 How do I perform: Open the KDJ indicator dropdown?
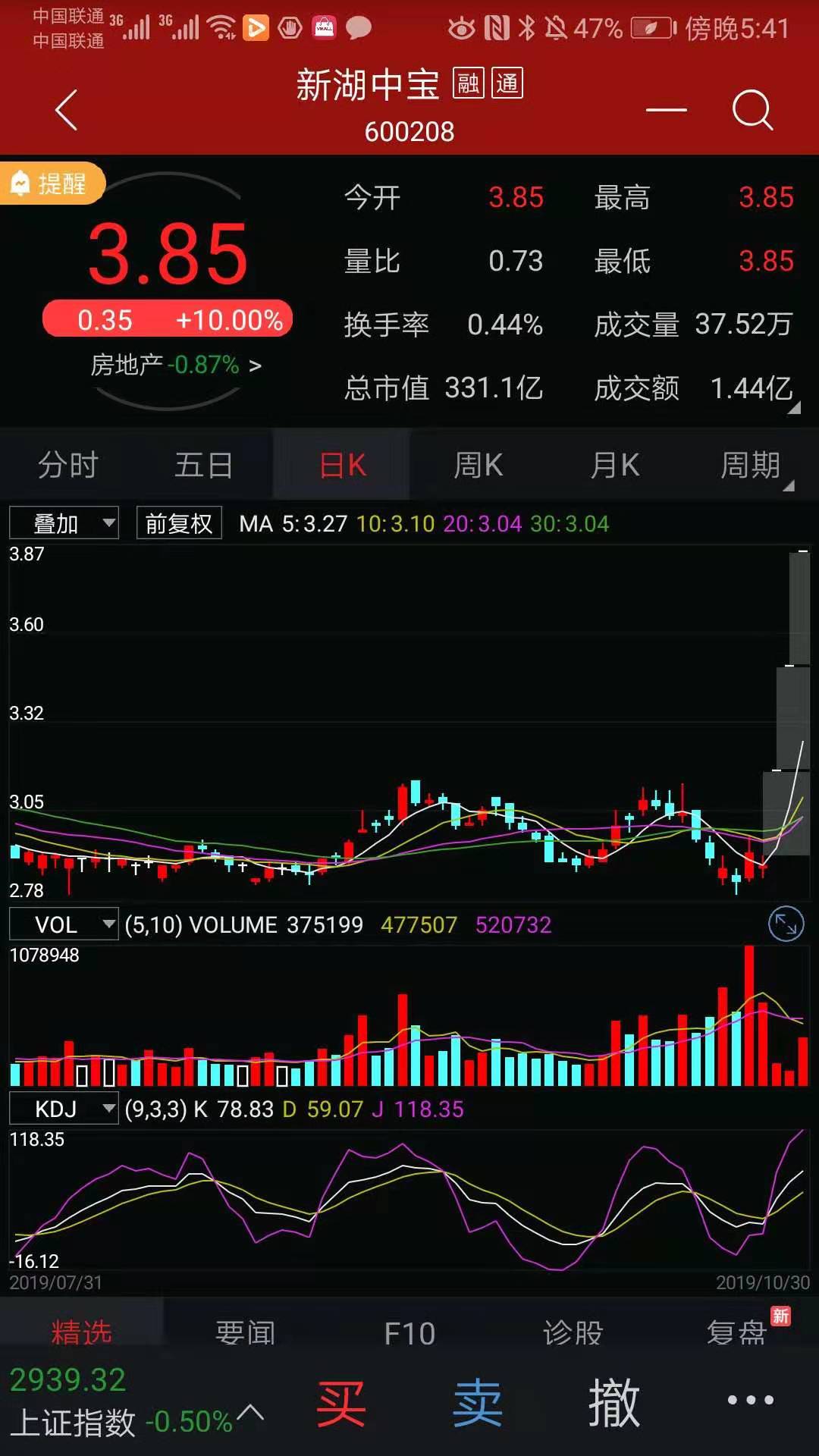click(64, 1109)
